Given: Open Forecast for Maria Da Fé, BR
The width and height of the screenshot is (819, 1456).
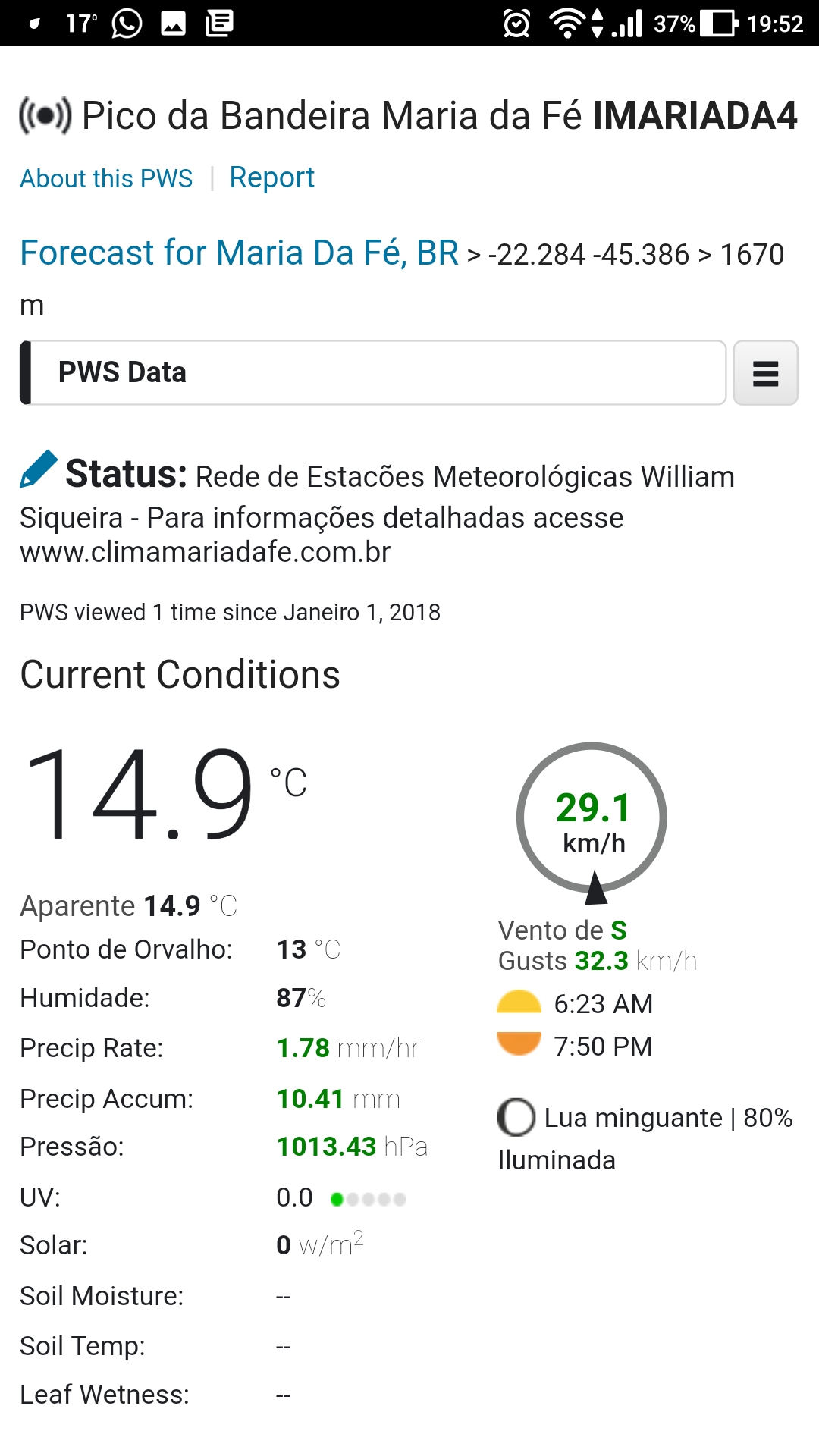Looking at the screenshot, I should point(239,253).
